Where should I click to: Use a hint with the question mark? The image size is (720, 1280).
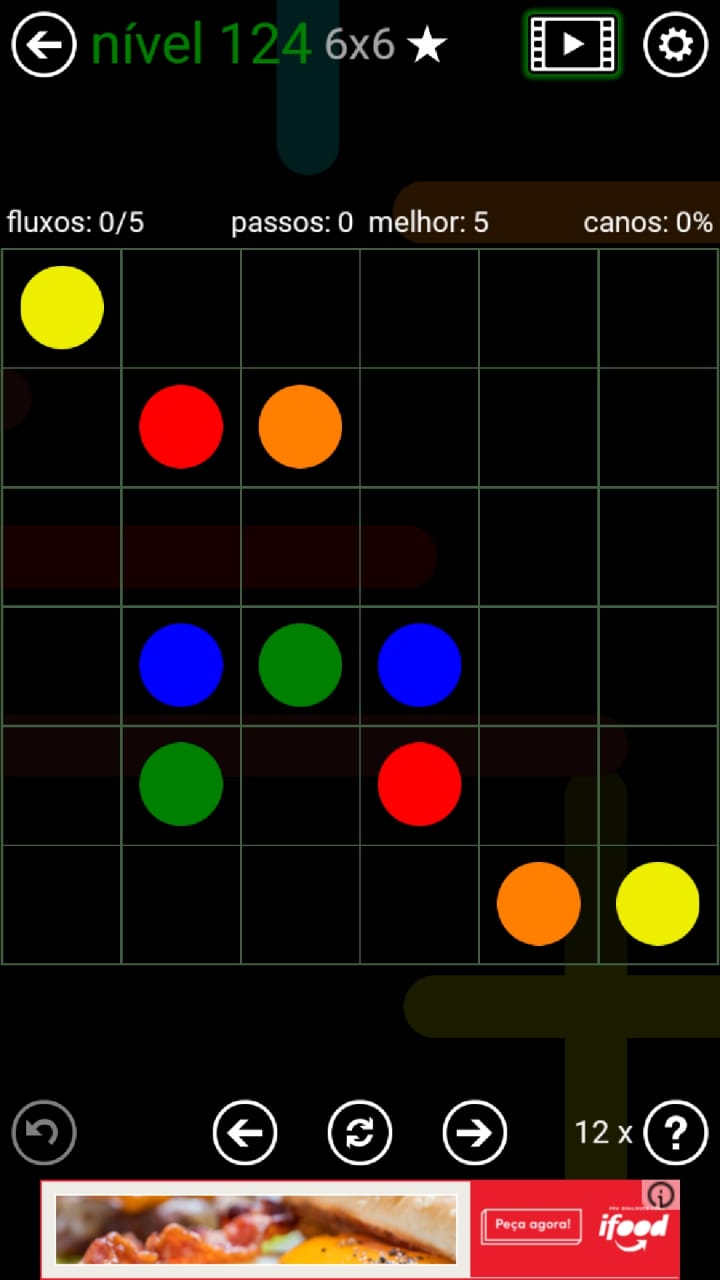676,1132
